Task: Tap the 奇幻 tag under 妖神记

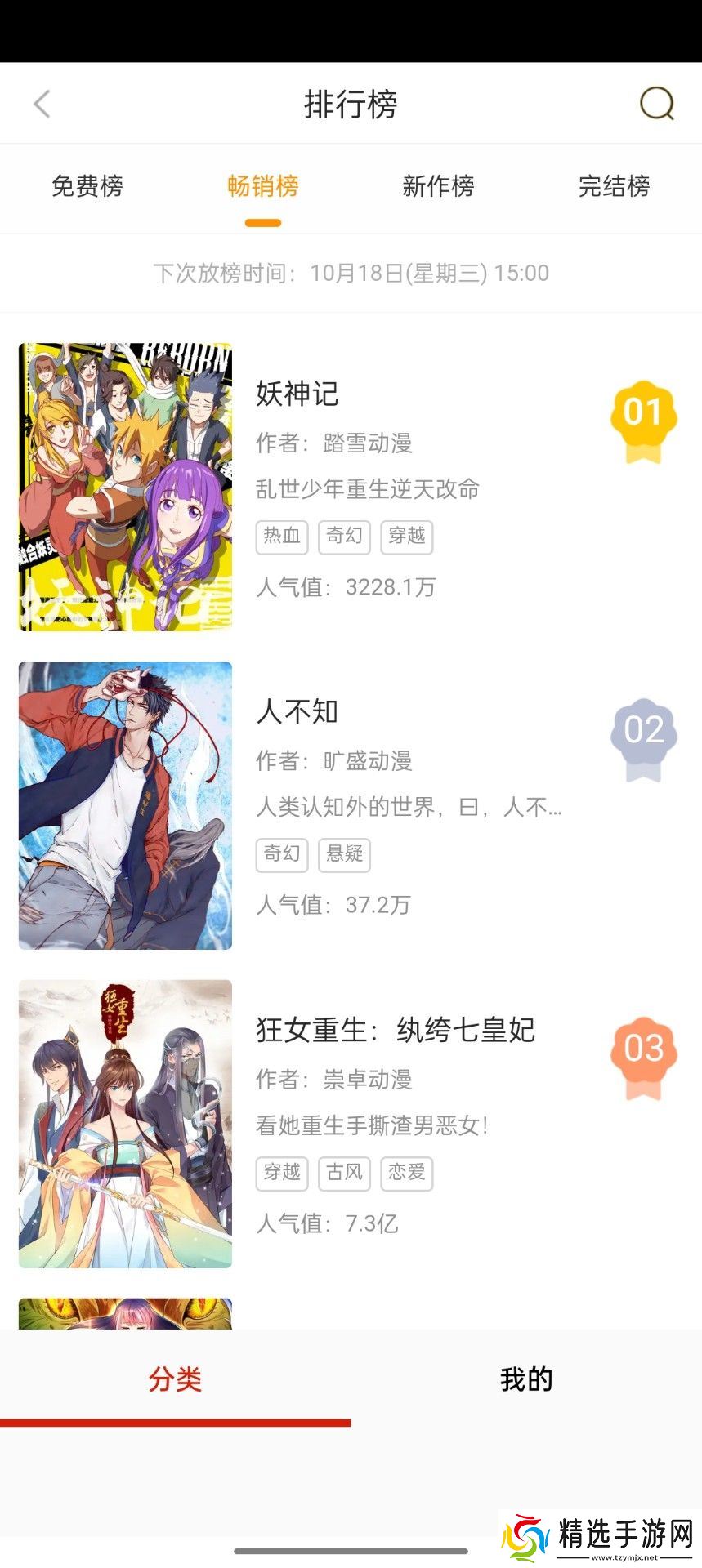Action: [x=345, y=537]
